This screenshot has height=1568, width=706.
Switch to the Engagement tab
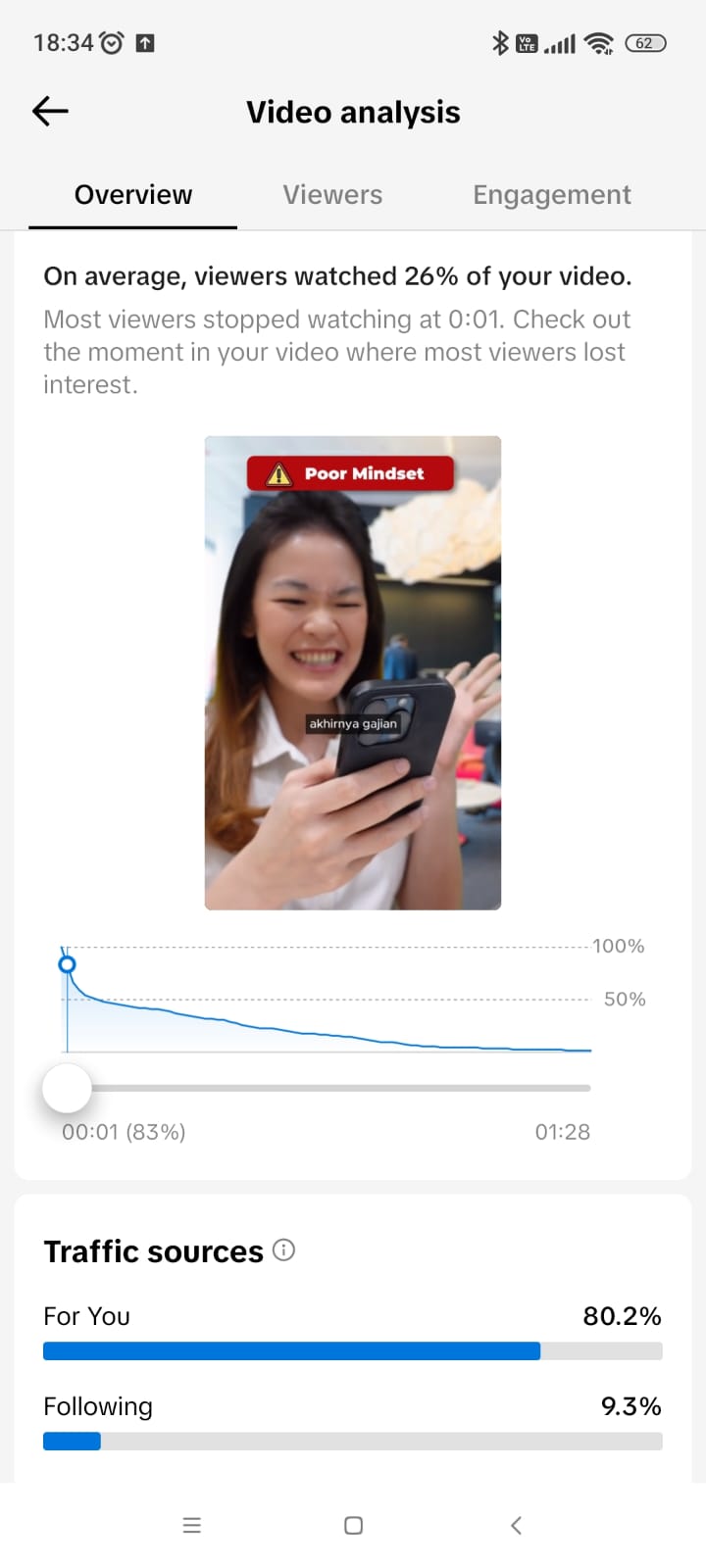[551, 195]
